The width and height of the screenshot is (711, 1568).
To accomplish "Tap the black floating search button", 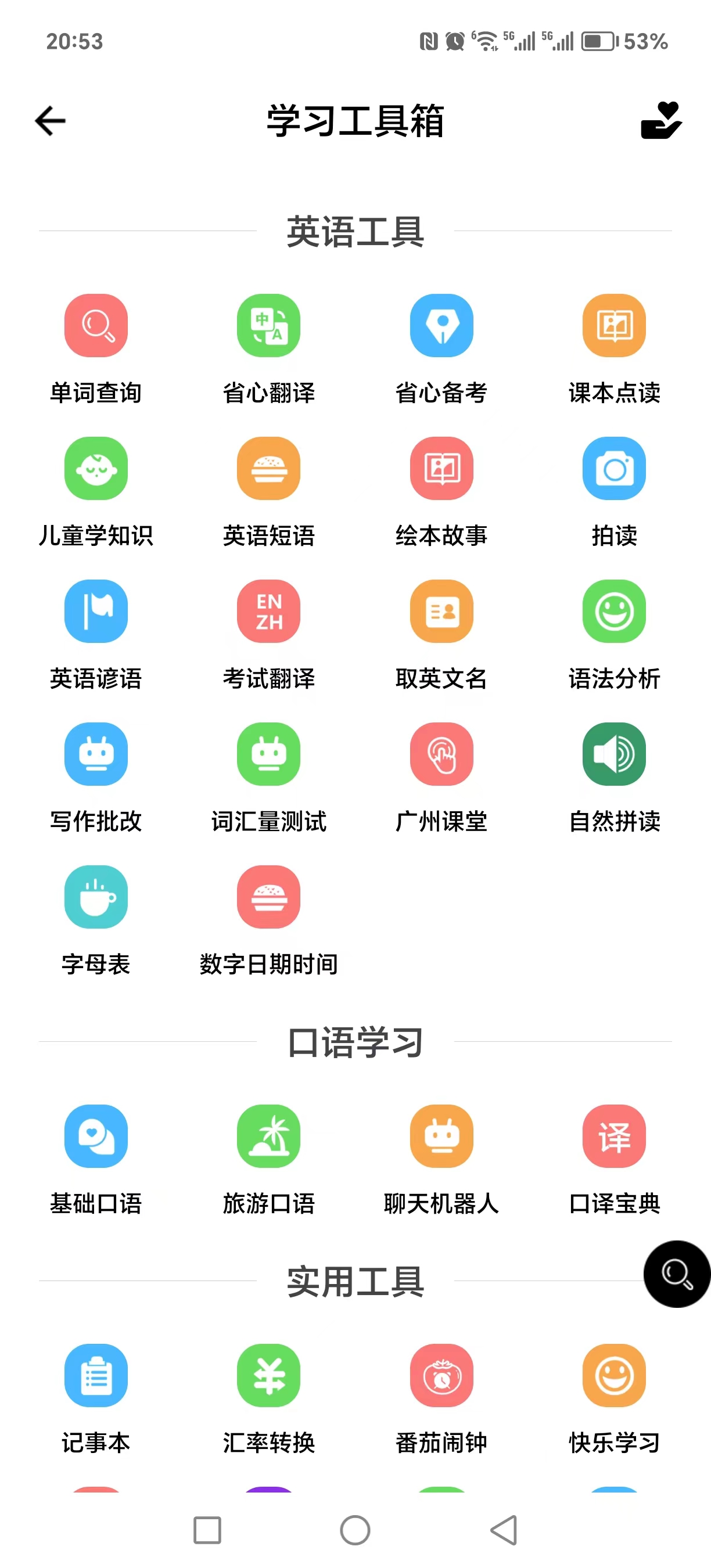I will tap(676, 1274).
